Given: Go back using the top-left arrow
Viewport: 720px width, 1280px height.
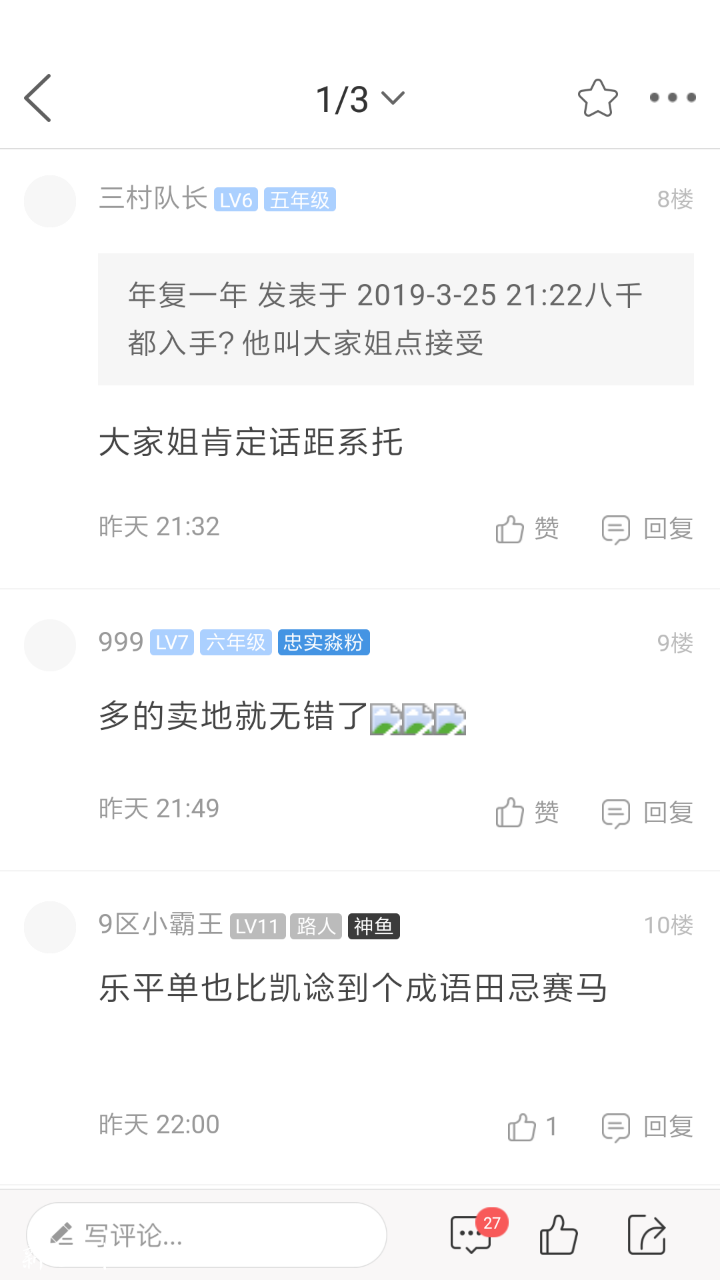Looking at the screenshot, I should pos(38,98).
